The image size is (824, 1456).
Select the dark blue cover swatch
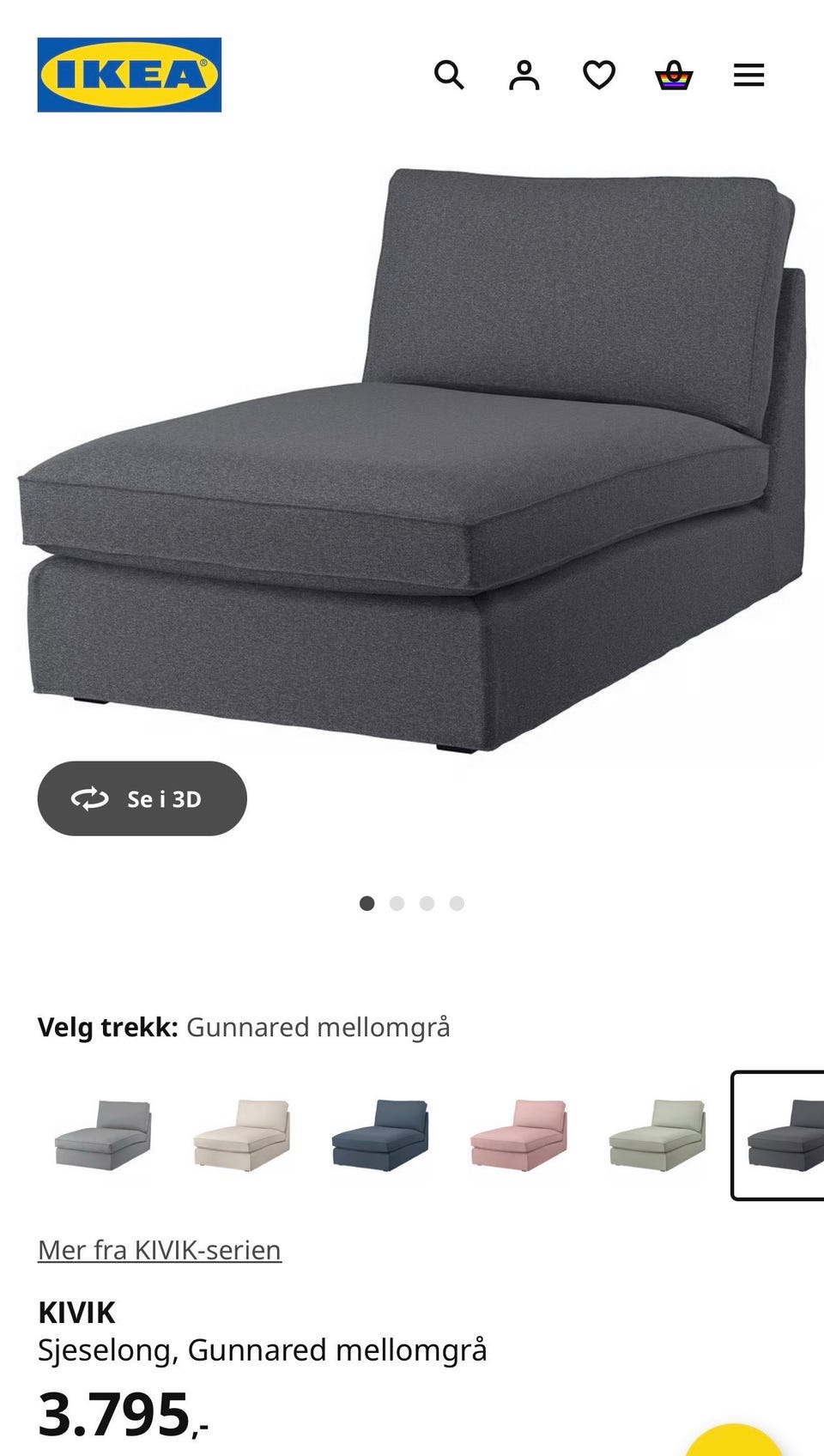click(380, 1133)
